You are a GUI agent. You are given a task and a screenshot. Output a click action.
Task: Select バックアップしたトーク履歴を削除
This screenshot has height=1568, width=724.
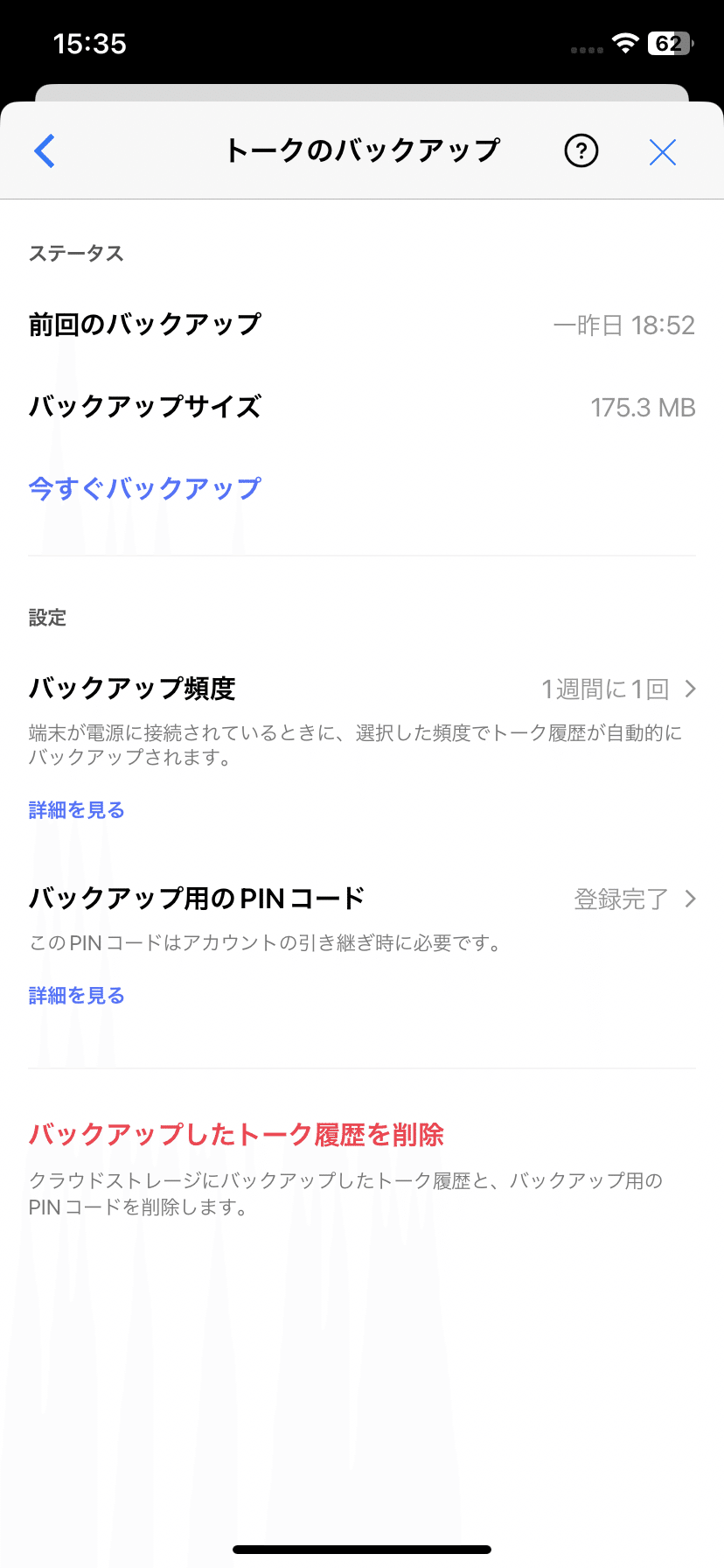(236, 1135)
